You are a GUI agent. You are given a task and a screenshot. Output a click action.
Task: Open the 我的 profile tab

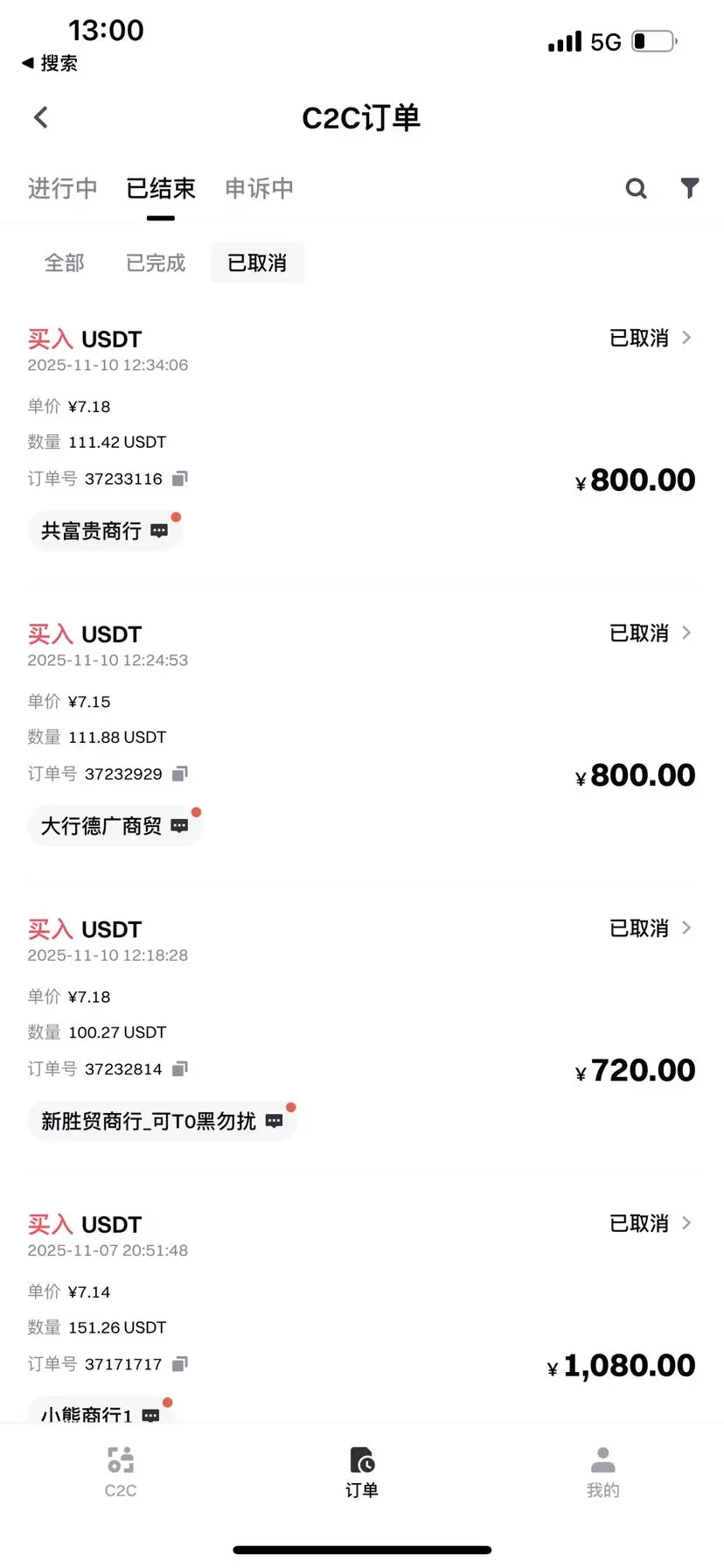(602, 1473)
